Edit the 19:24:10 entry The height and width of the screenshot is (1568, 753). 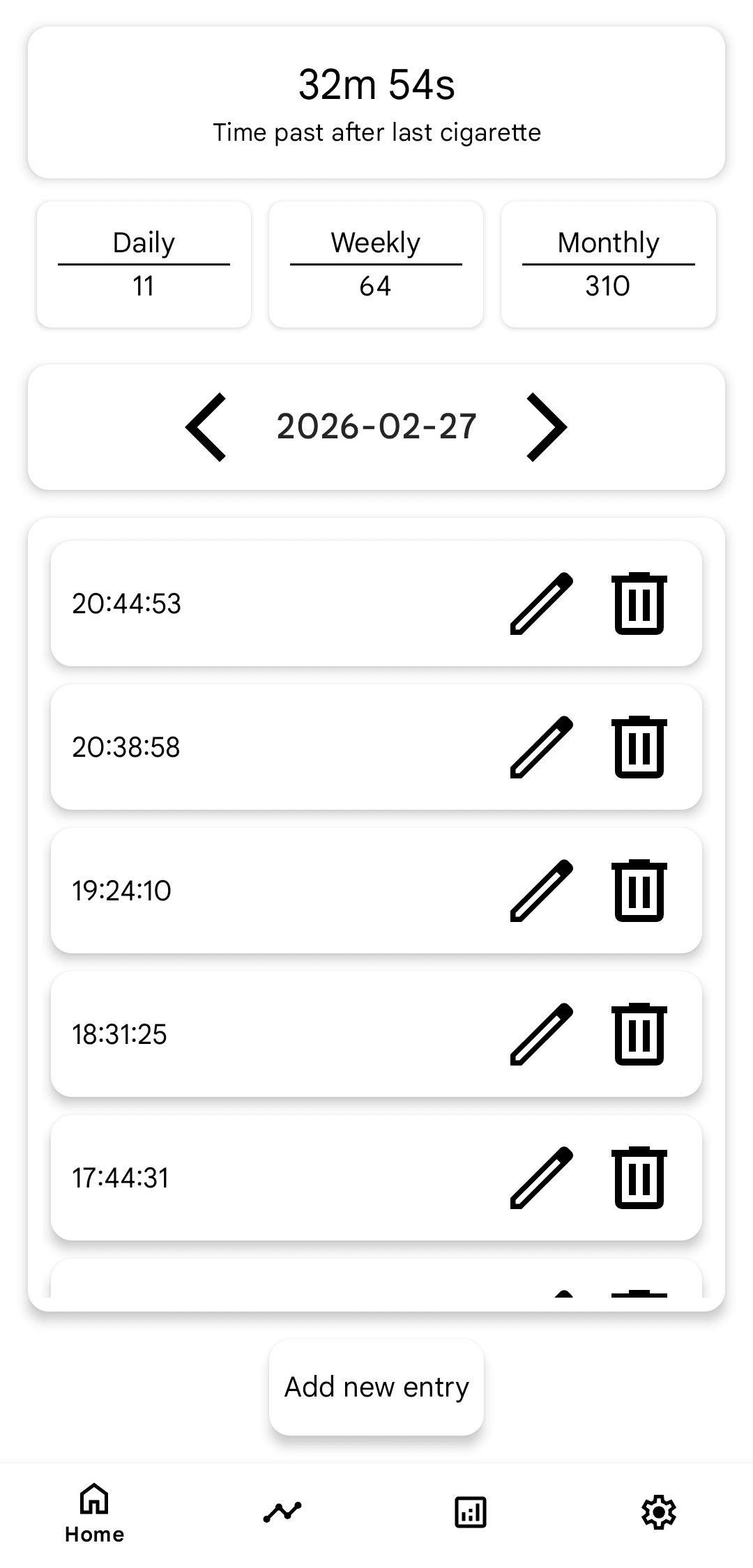click(x=540, y=891)
